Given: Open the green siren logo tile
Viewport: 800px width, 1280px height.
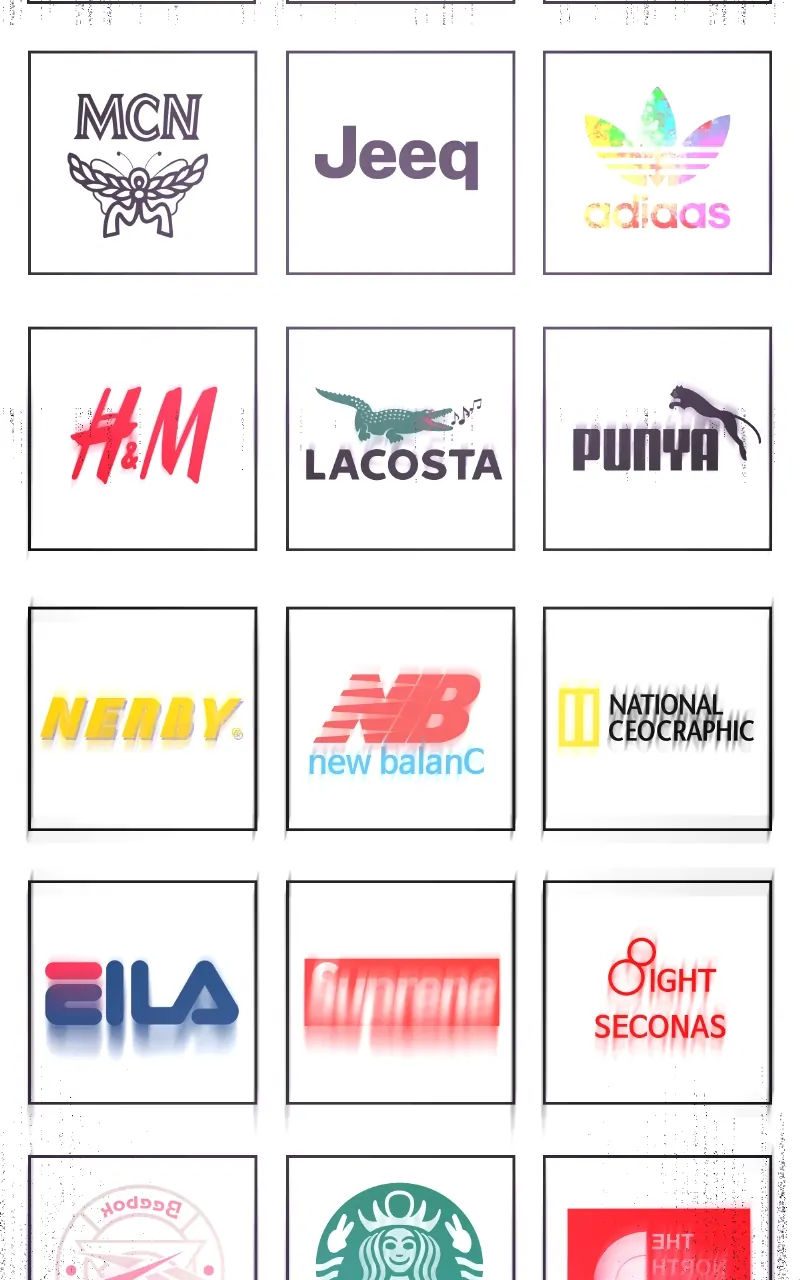Looking at the screenshot, I should click(400, 1218).
